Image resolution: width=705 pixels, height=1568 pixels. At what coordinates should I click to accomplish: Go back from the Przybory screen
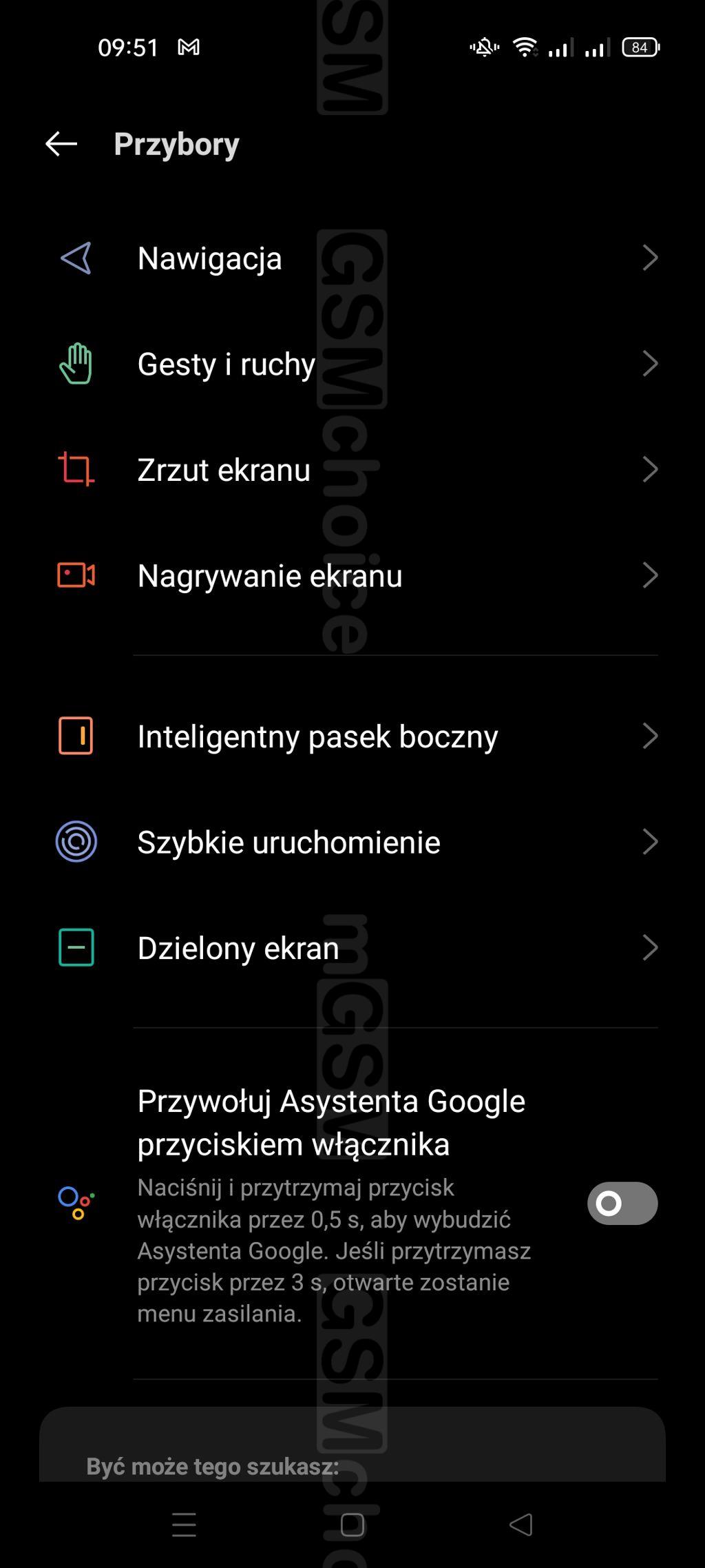click(61, 144)
